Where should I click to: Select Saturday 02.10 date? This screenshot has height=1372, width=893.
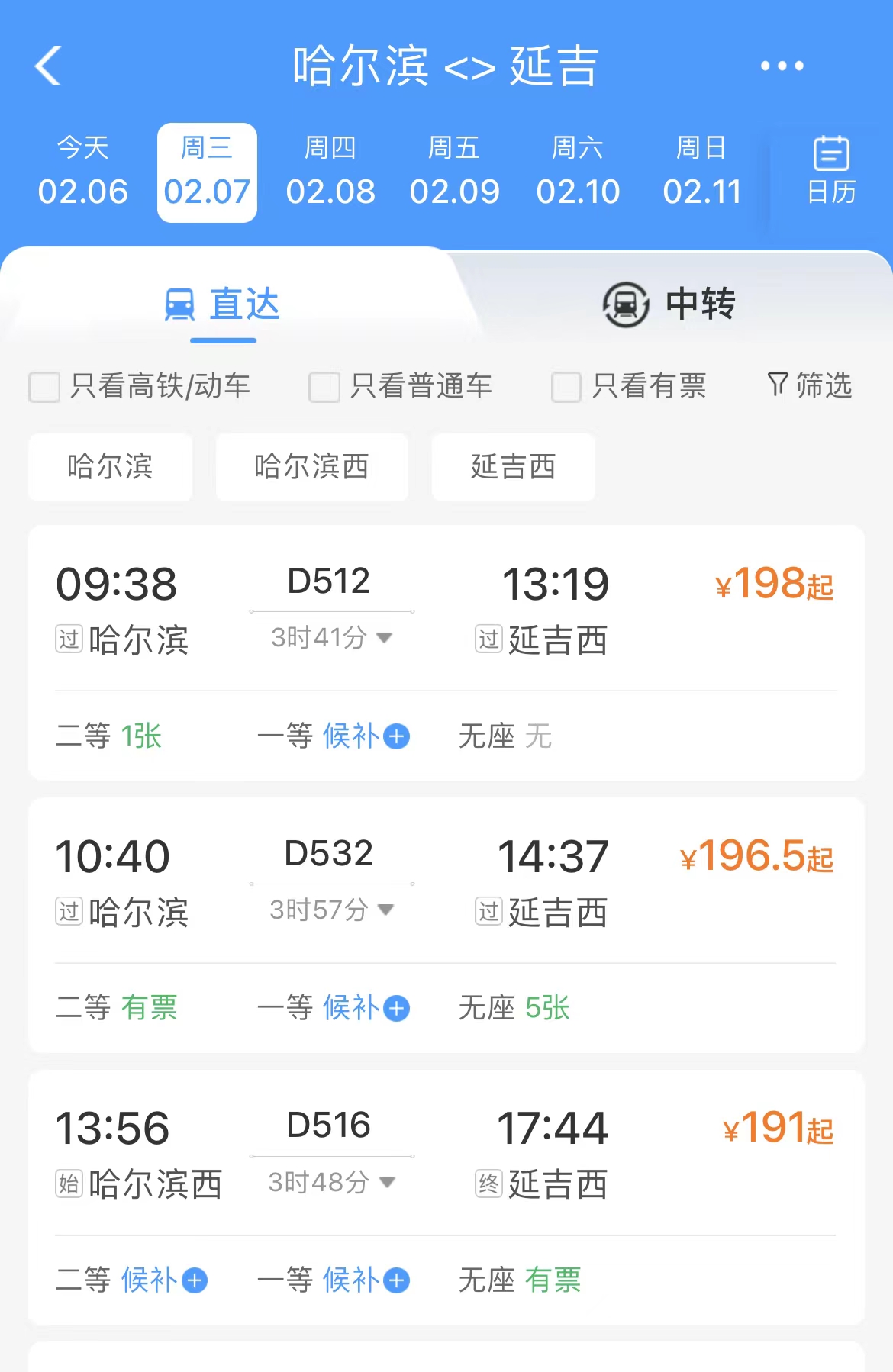(578, 172)
